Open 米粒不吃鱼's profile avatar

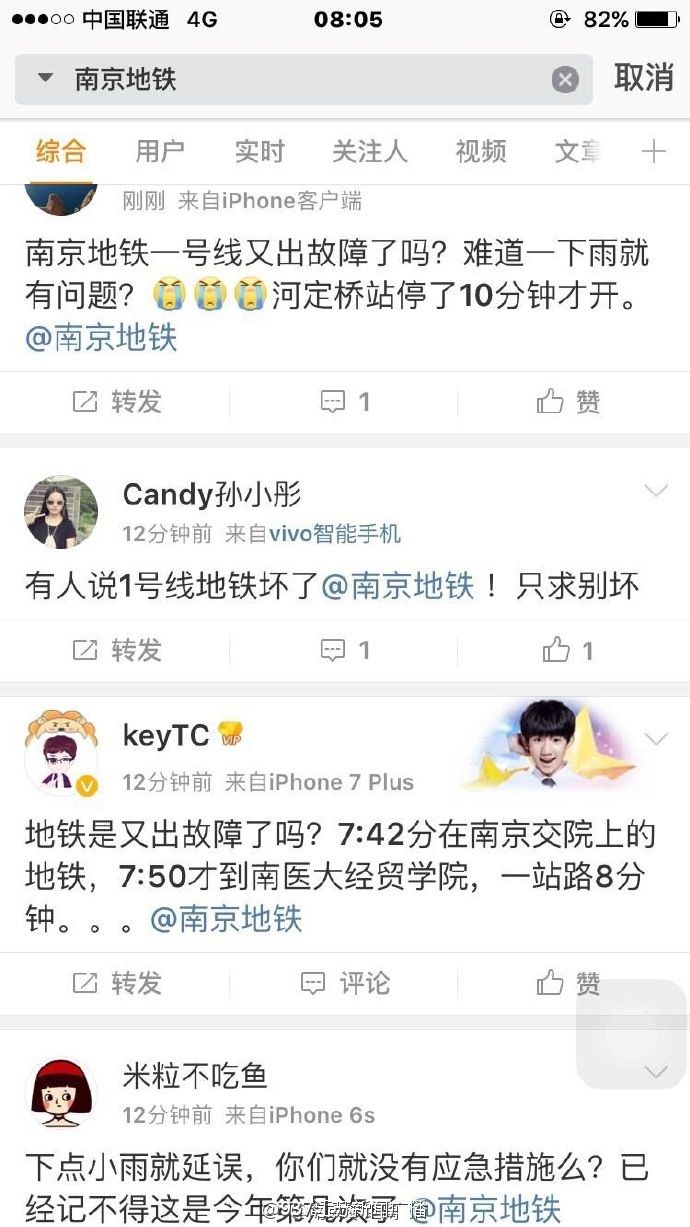click(61, 1093)
